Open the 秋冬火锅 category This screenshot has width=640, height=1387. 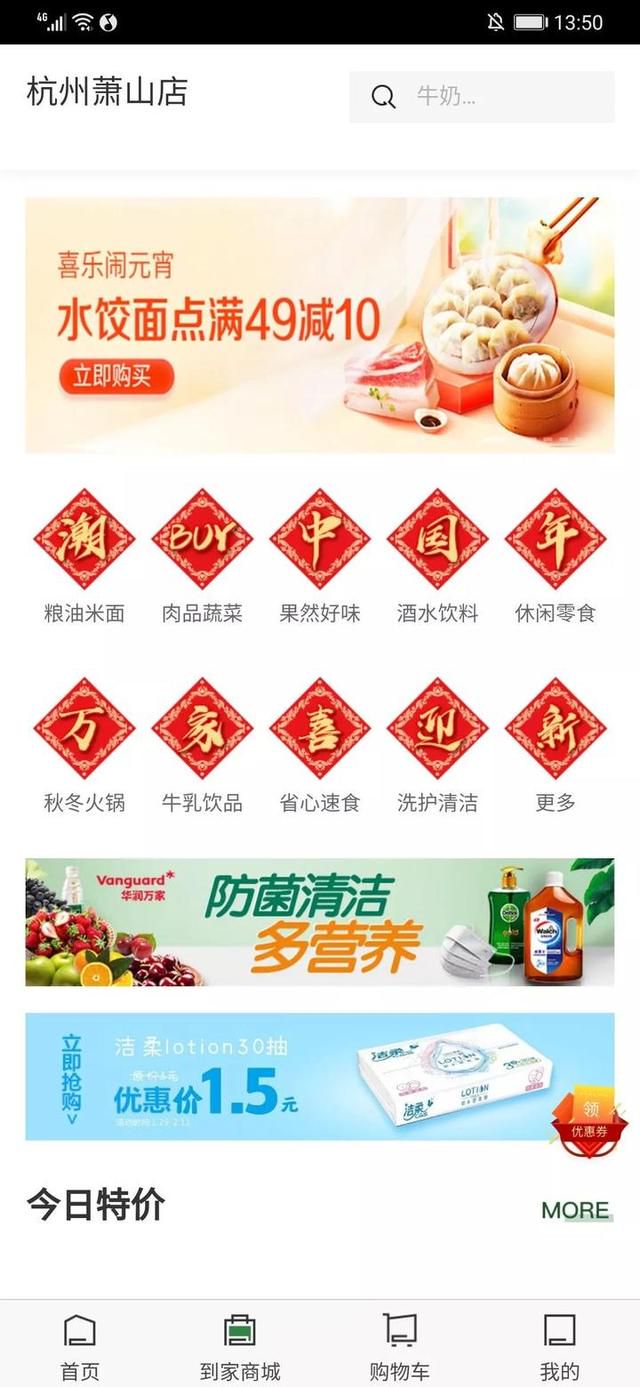(x=84, y=745)
